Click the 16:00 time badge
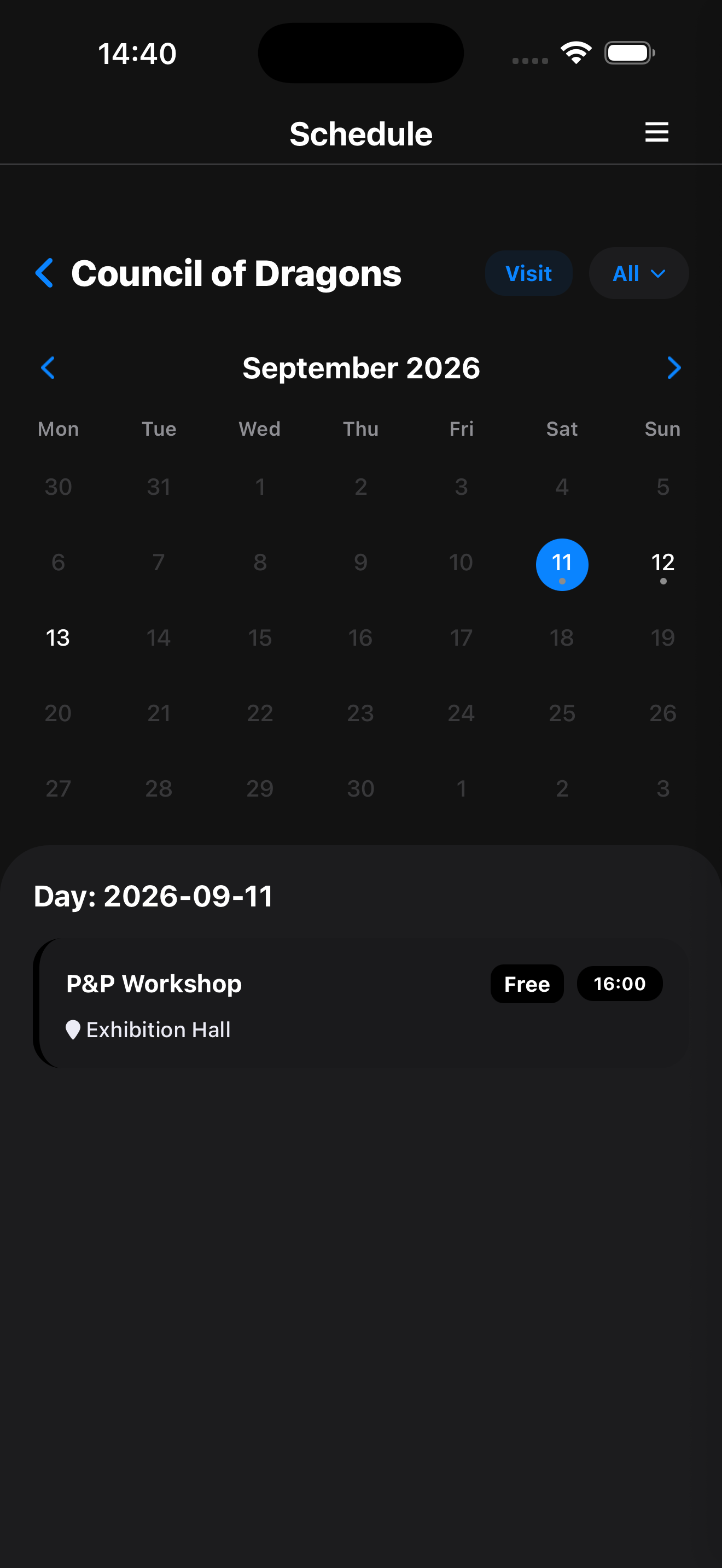 tap(620, 983)
